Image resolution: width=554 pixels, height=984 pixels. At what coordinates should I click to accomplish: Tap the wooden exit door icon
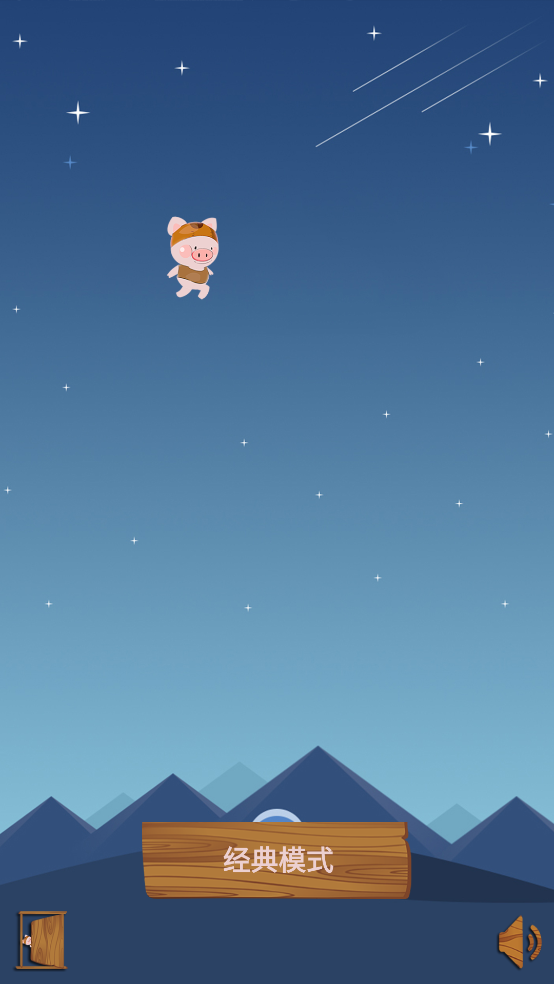click(x=41, y=940)
